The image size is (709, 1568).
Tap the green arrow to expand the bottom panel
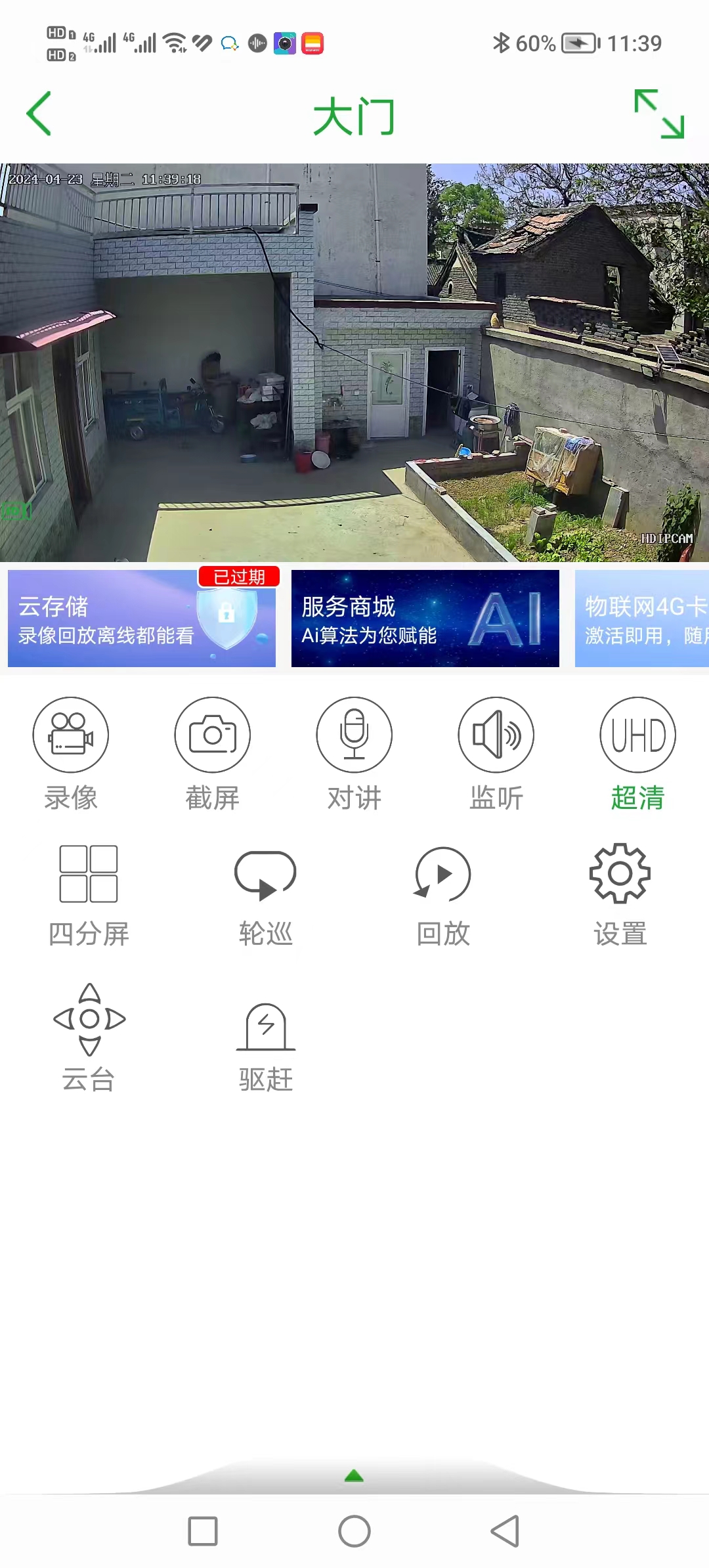pyautogui.click(x=354, y=1476)
